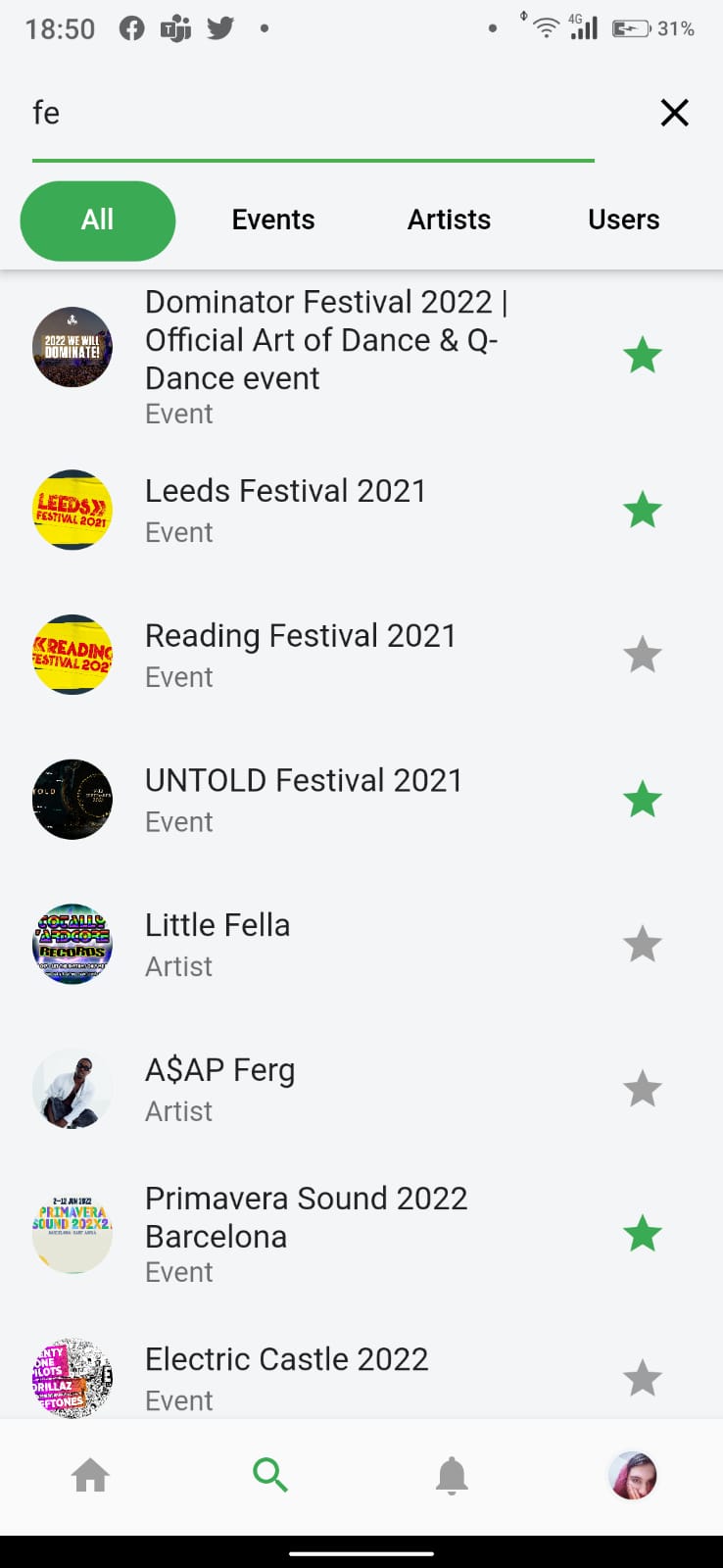Switch to the Events filter tab

click(x=273, y=220)
